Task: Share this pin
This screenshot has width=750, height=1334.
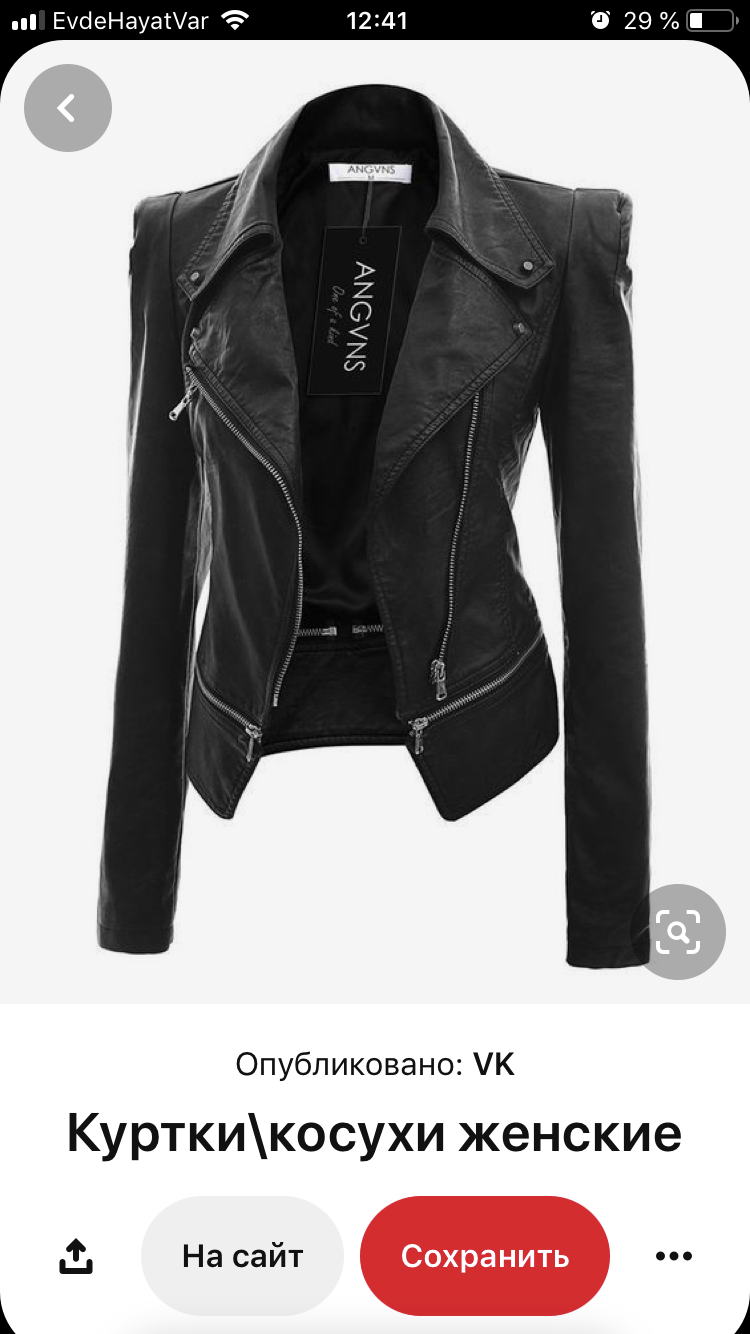Action: click(76, 1257)
